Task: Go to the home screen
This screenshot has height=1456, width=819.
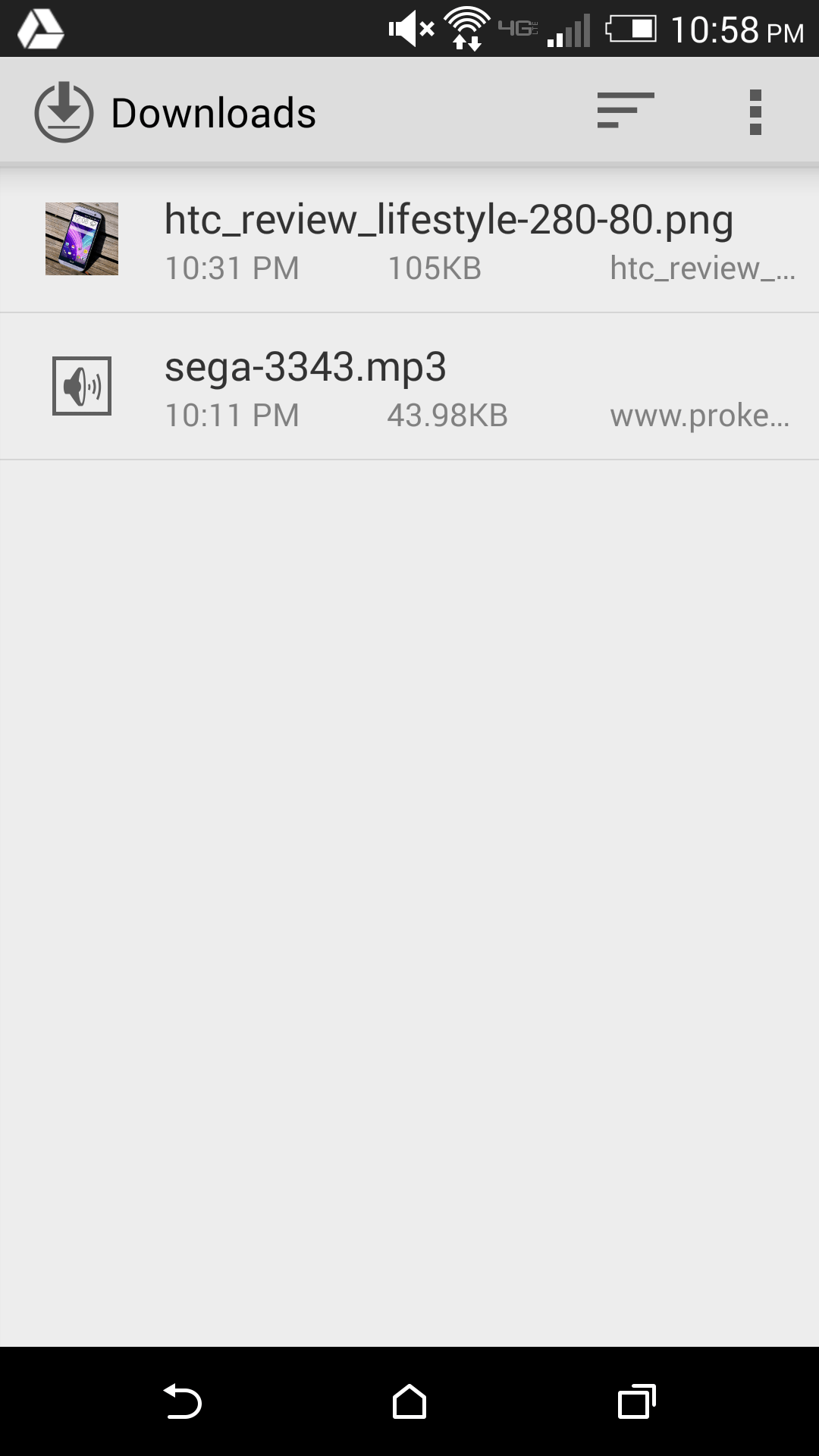Action: (x=409, y=1401)
